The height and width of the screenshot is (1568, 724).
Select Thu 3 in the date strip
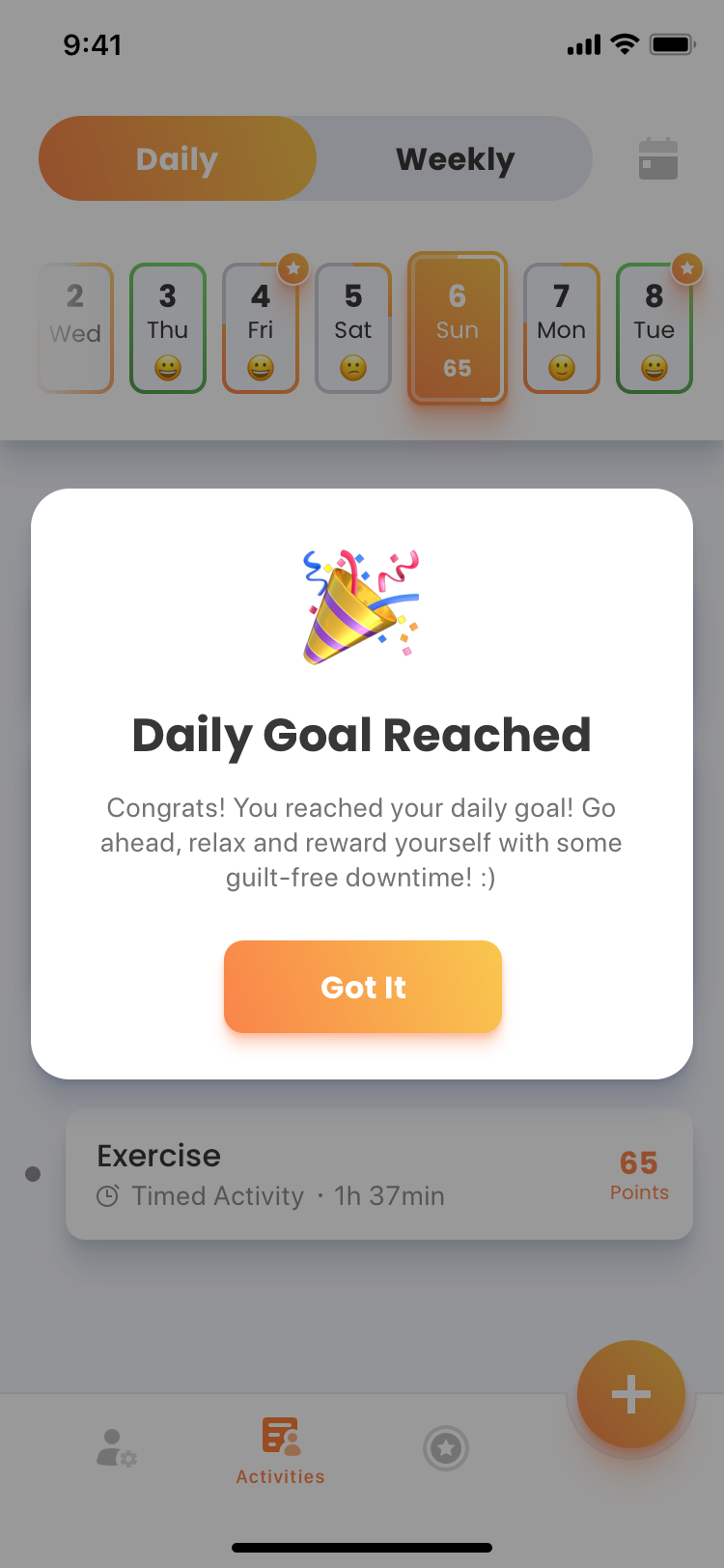point(168,328)
